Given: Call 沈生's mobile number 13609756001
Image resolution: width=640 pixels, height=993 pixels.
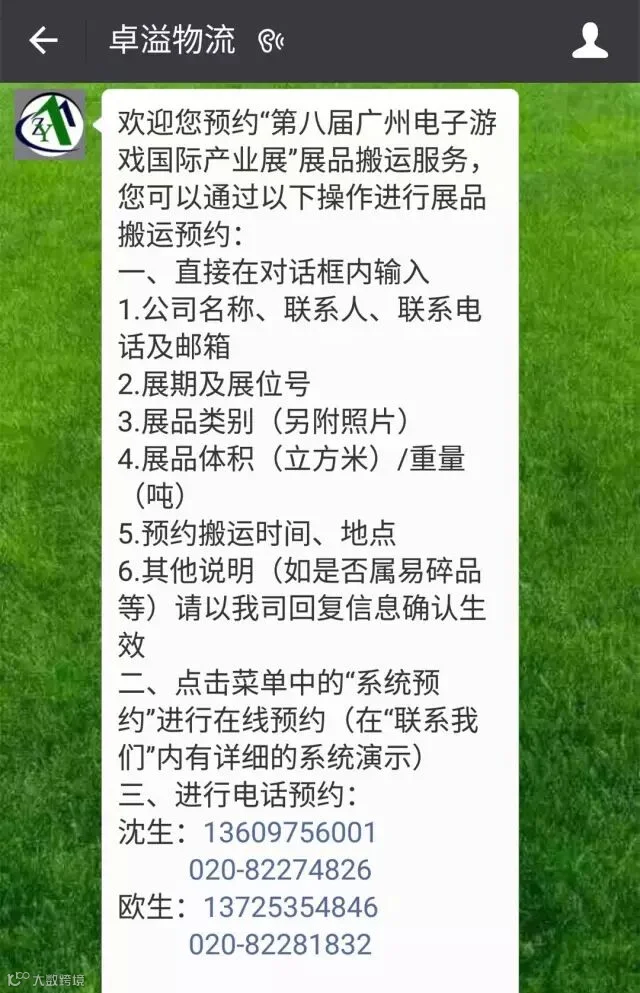Looking at the screenshot, I should pyautogui.click(x=290, y=832).
